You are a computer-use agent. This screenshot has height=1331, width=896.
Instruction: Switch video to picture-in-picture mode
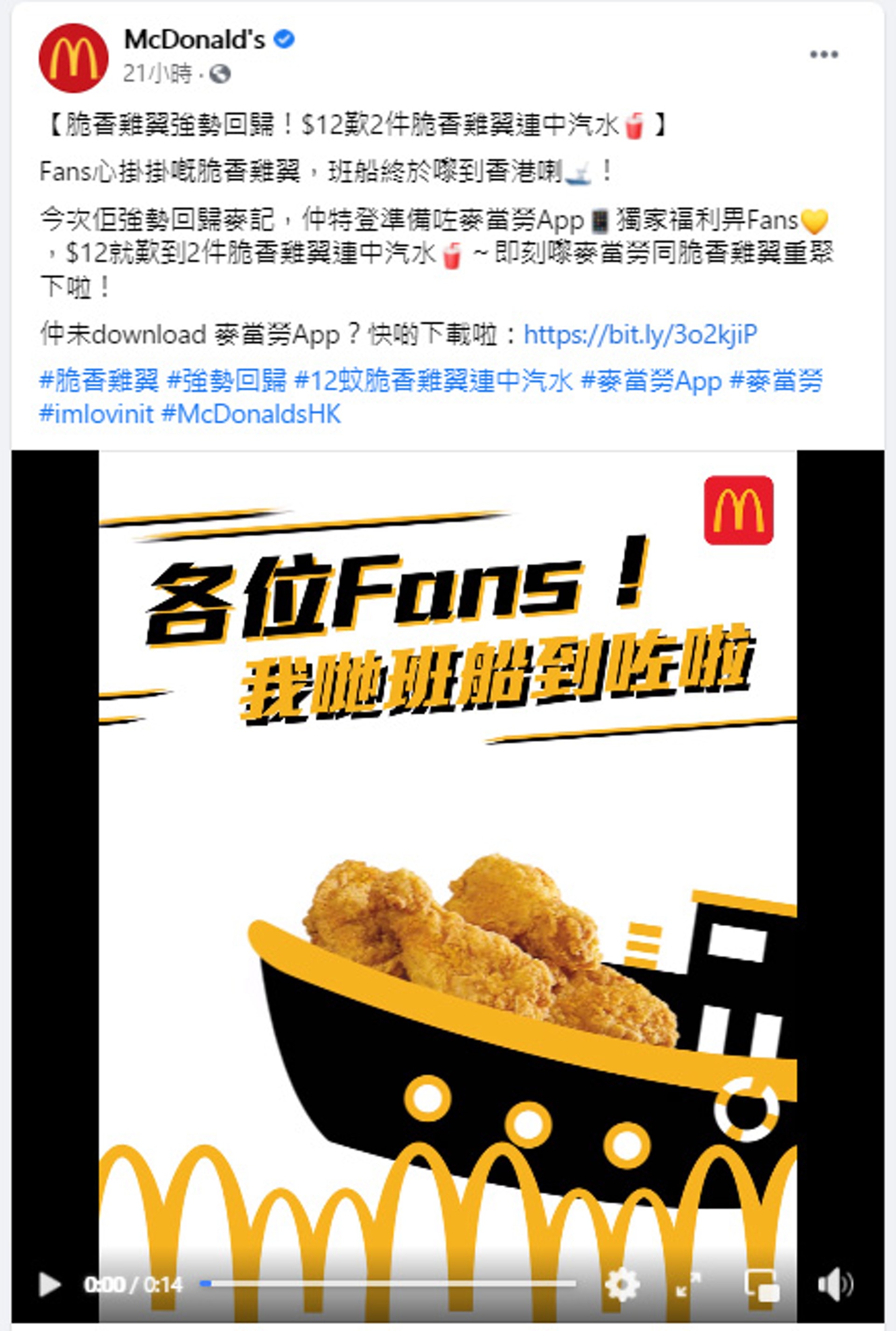point(762,1284)
